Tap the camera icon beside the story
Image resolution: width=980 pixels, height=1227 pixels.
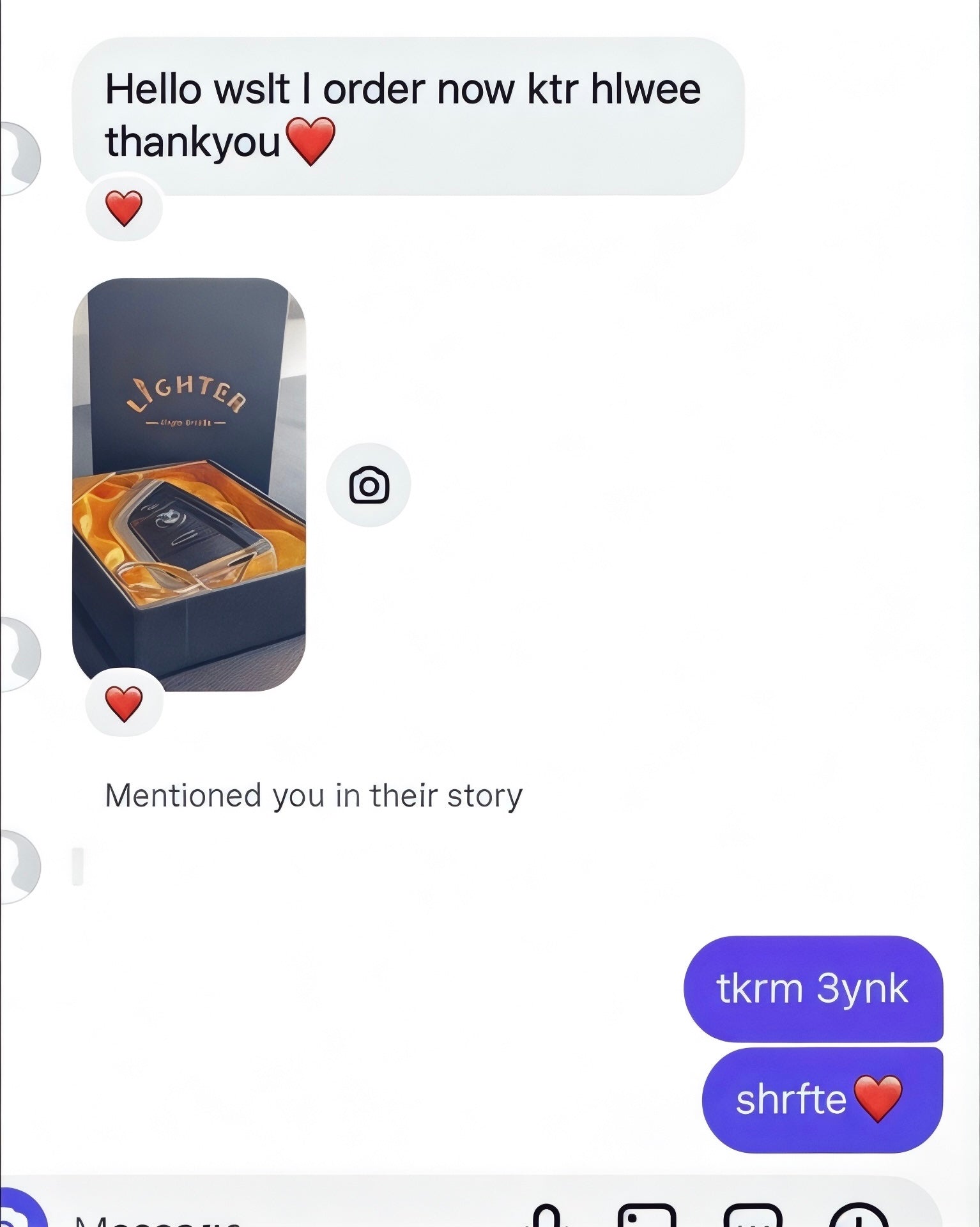click(x=369, y=486)
